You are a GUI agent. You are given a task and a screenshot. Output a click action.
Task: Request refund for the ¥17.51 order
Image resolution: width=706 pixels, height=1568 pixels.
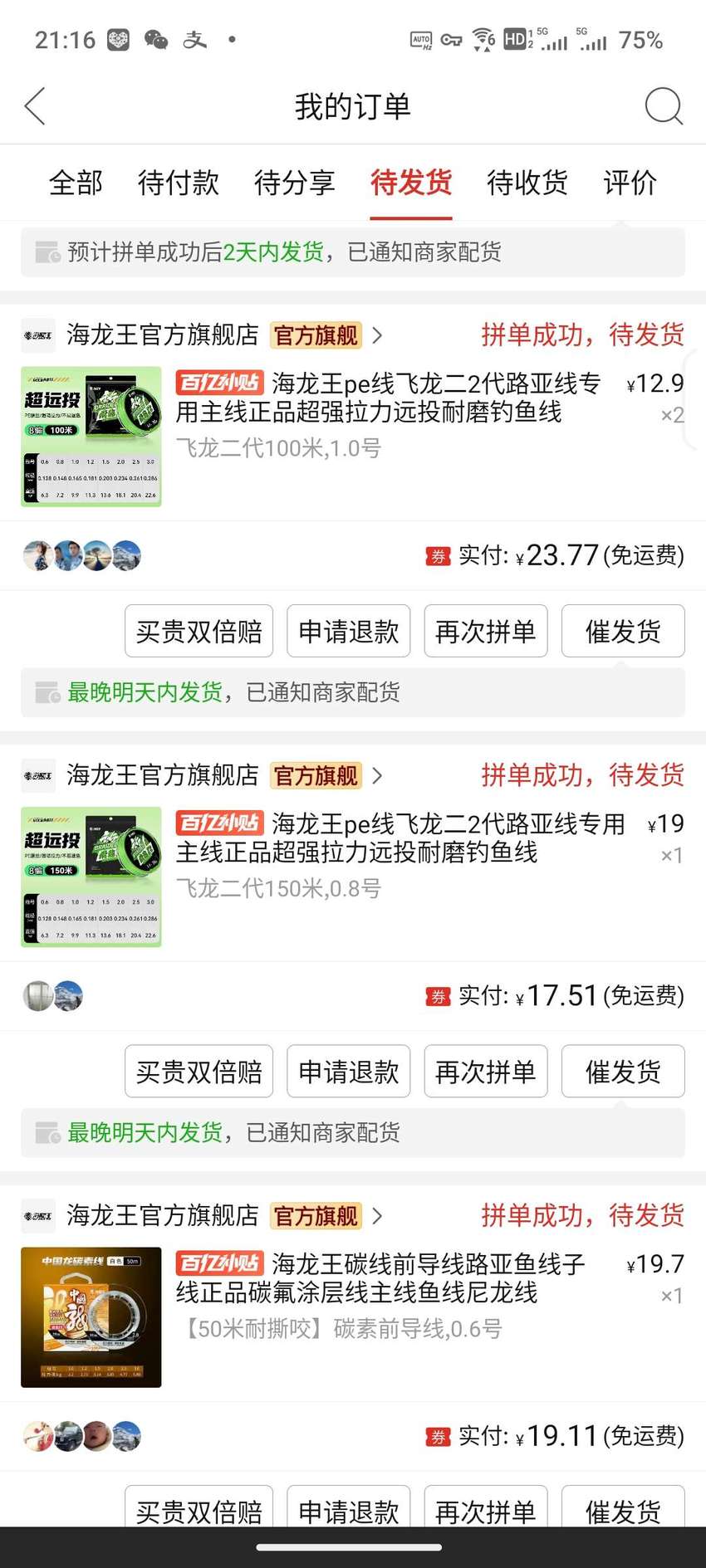click(x=349, y=1071)
